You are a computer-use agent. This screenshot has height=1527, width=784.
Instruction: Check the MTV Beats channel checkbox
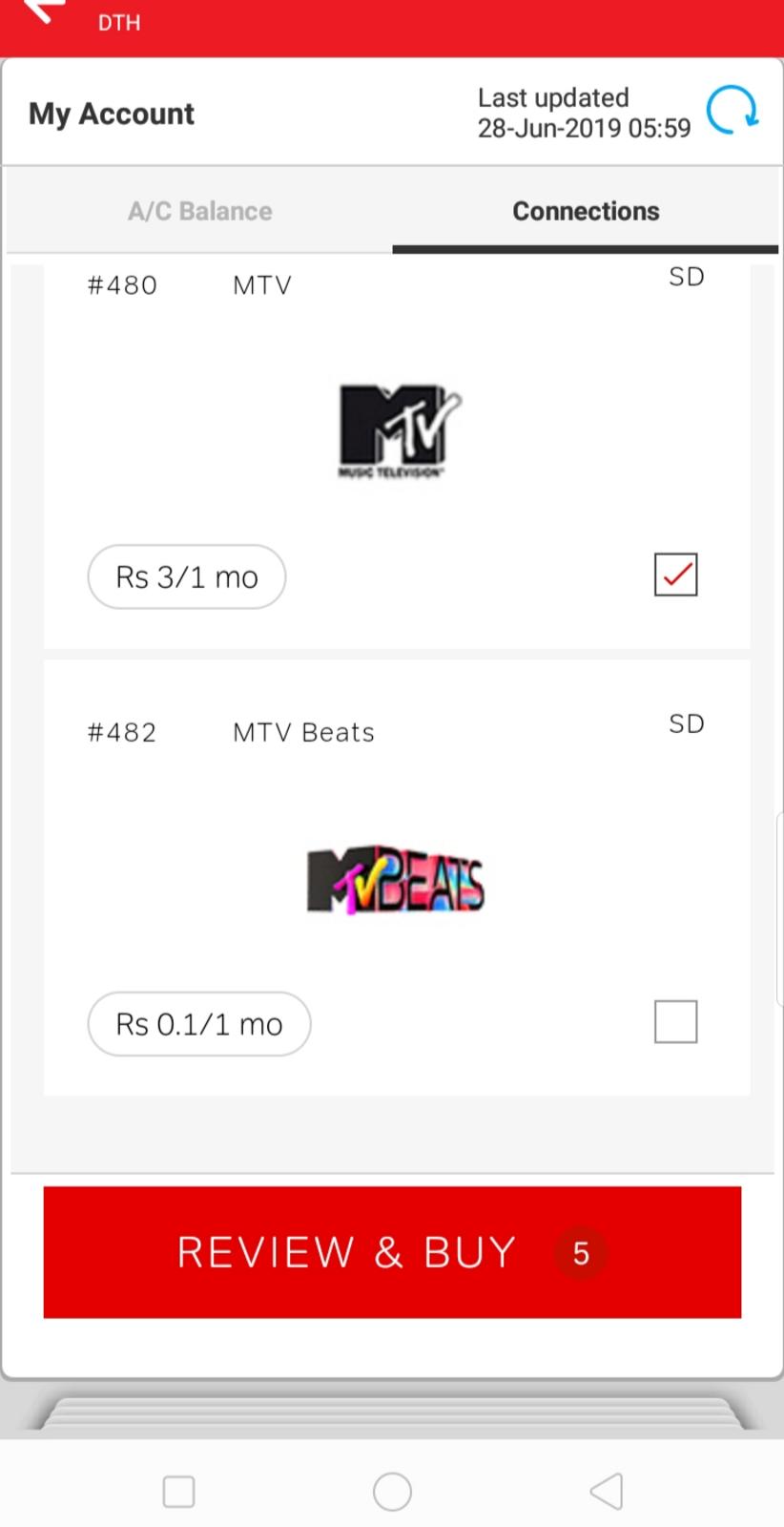675,1022
